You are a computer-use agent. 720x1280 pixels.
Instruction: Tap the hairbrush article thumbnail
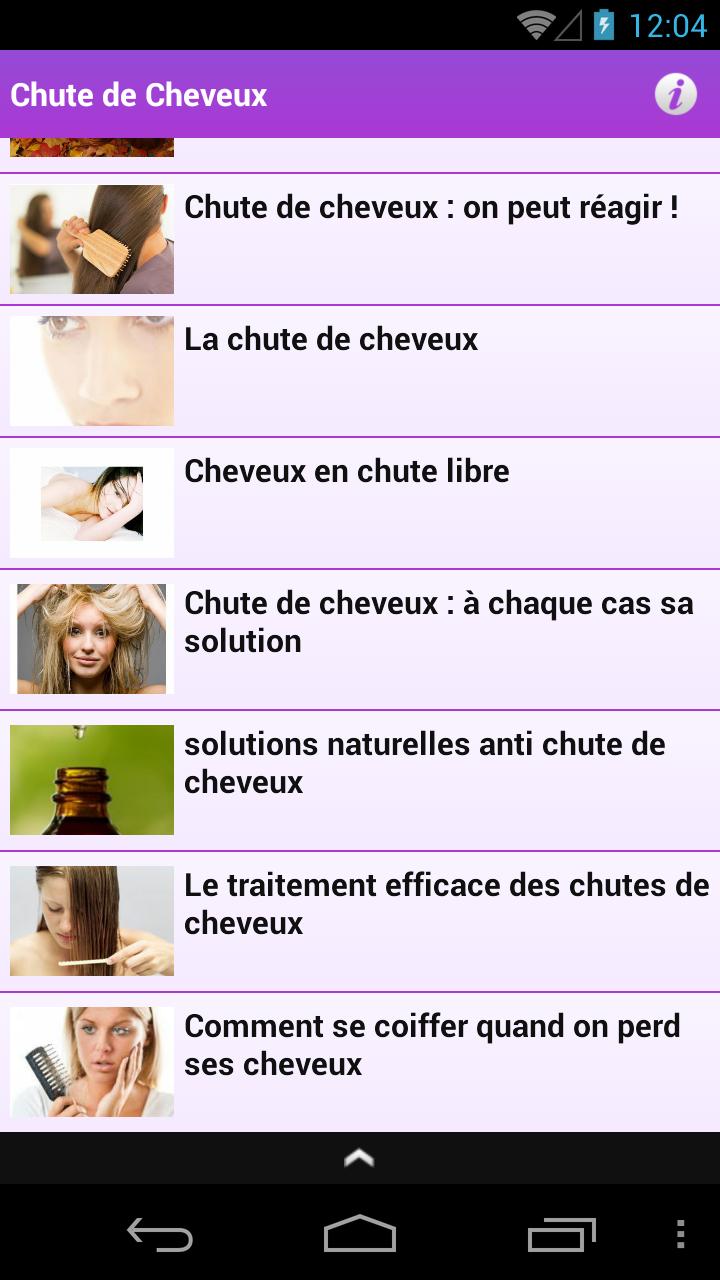[x=91, y=240]
